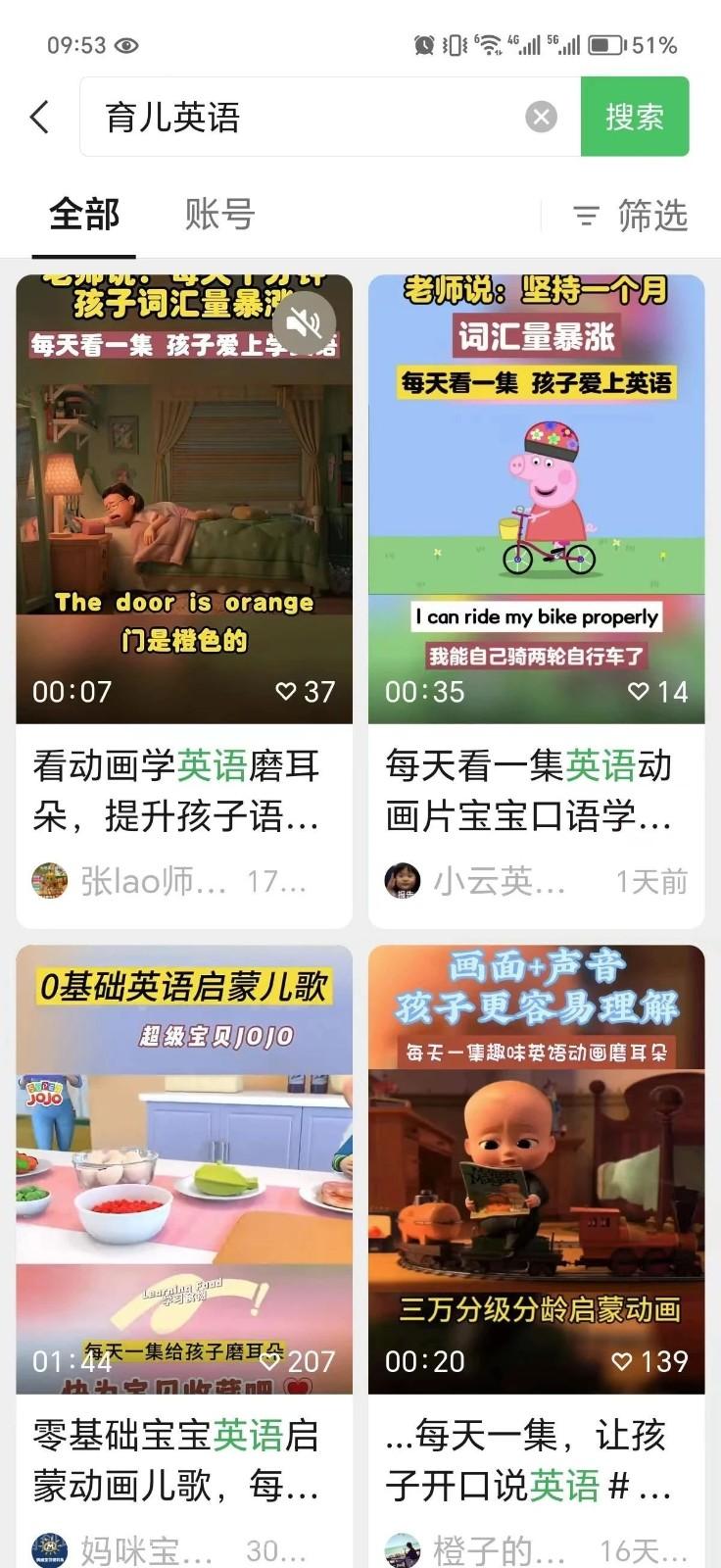The height and width of the screenshot is (1568, 721).
Task: Unmute the video with the speaker icon
Action: pos(304,322)
